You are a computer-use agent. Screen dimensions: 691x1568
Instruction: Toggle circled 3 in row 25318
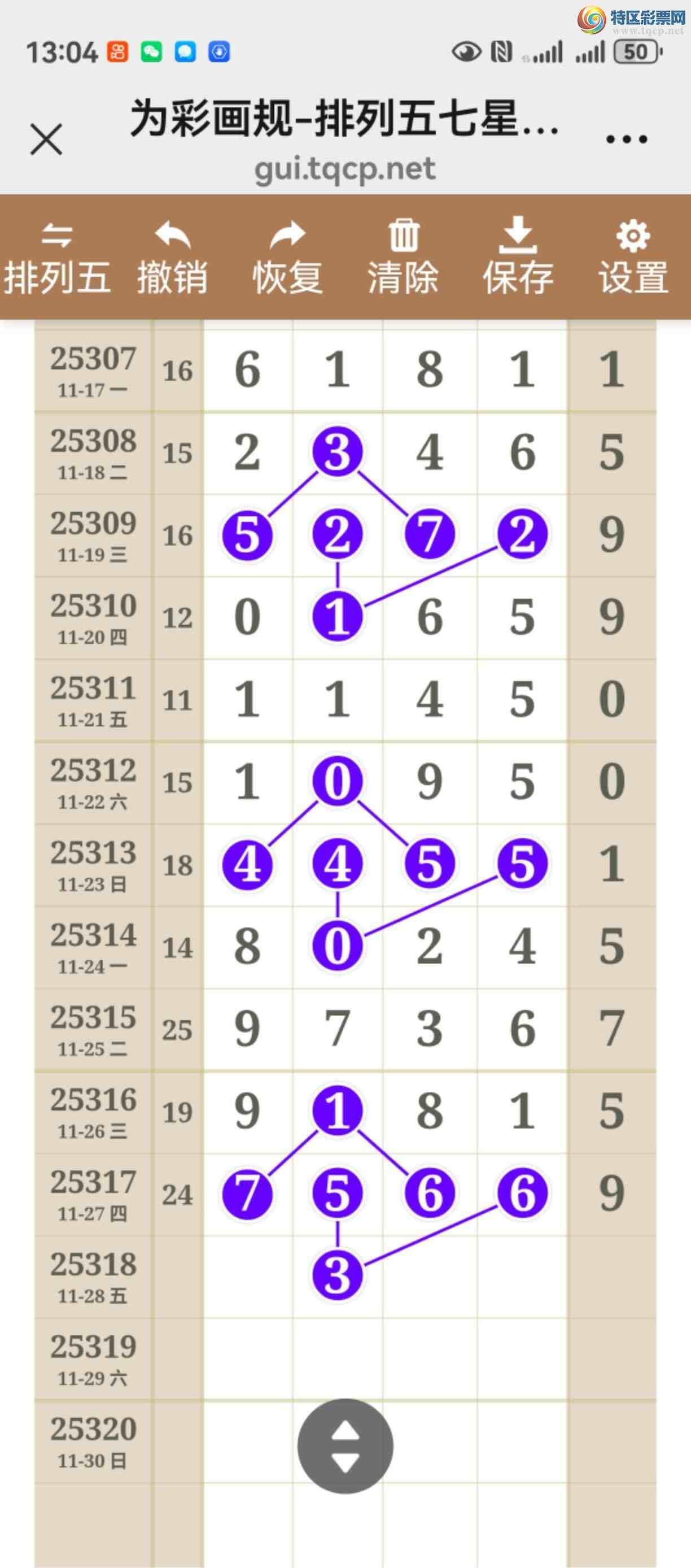coord(338,1275)
